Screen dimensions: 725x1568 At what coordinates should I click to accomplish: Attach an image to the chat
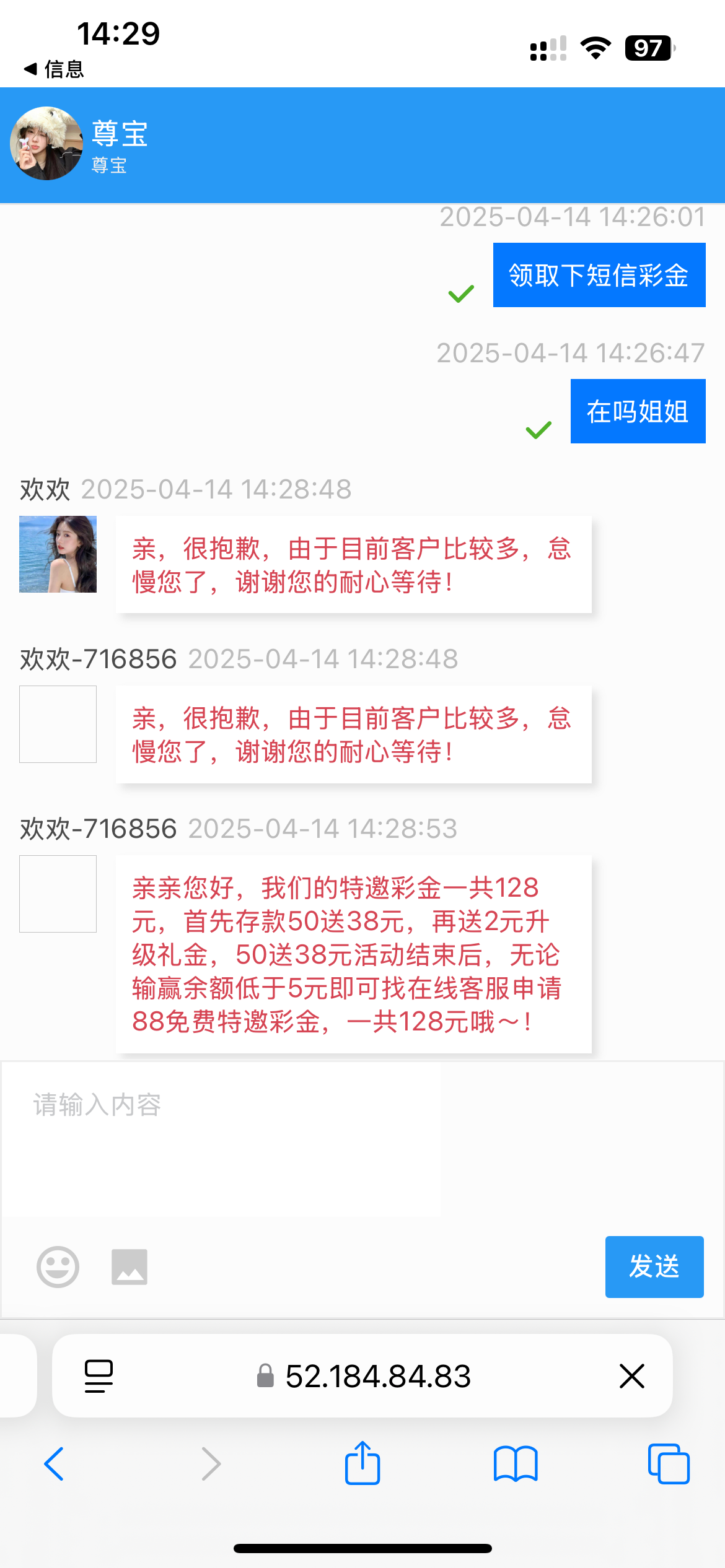point(129,1267)
